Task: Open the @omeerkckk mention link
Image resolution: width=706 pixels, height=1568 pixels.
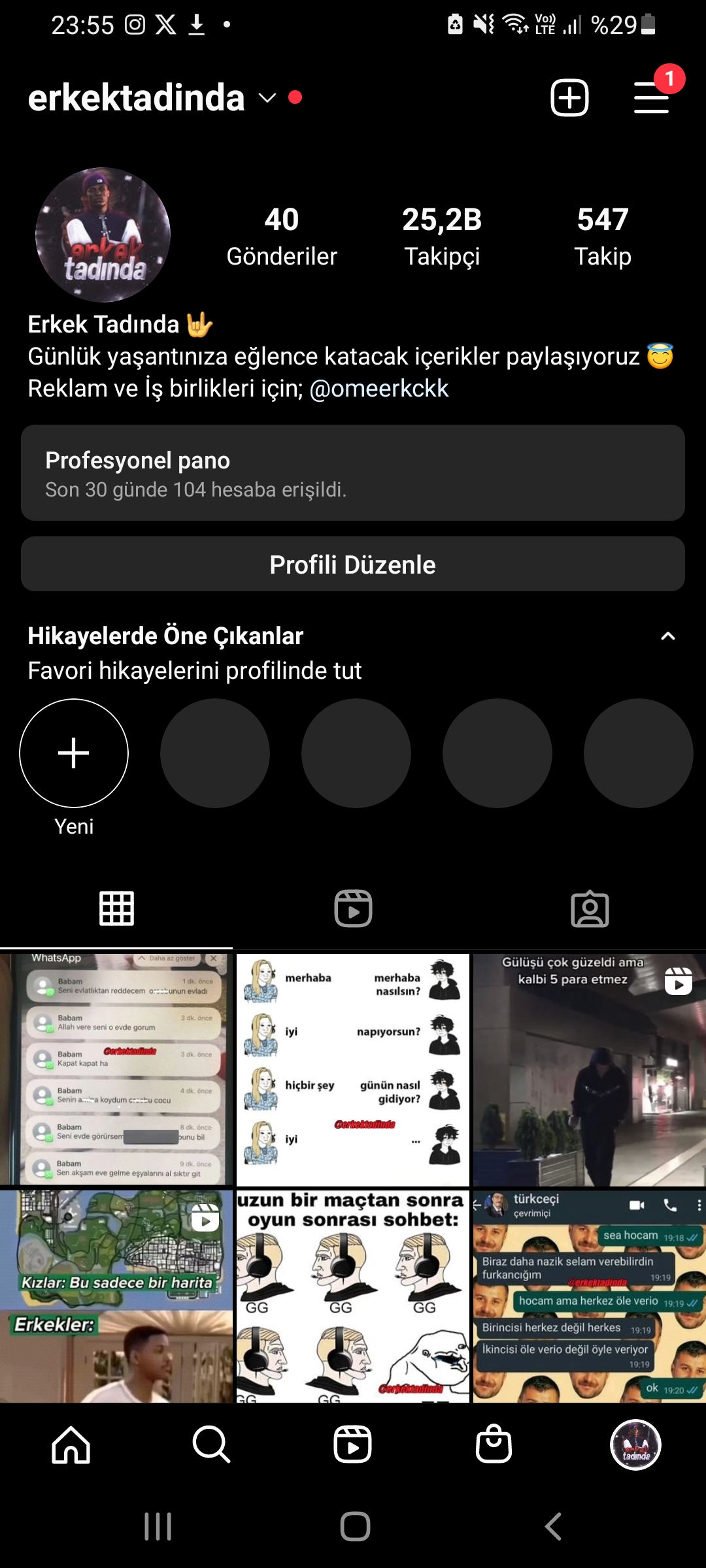Action: click(x=378, y=389)
